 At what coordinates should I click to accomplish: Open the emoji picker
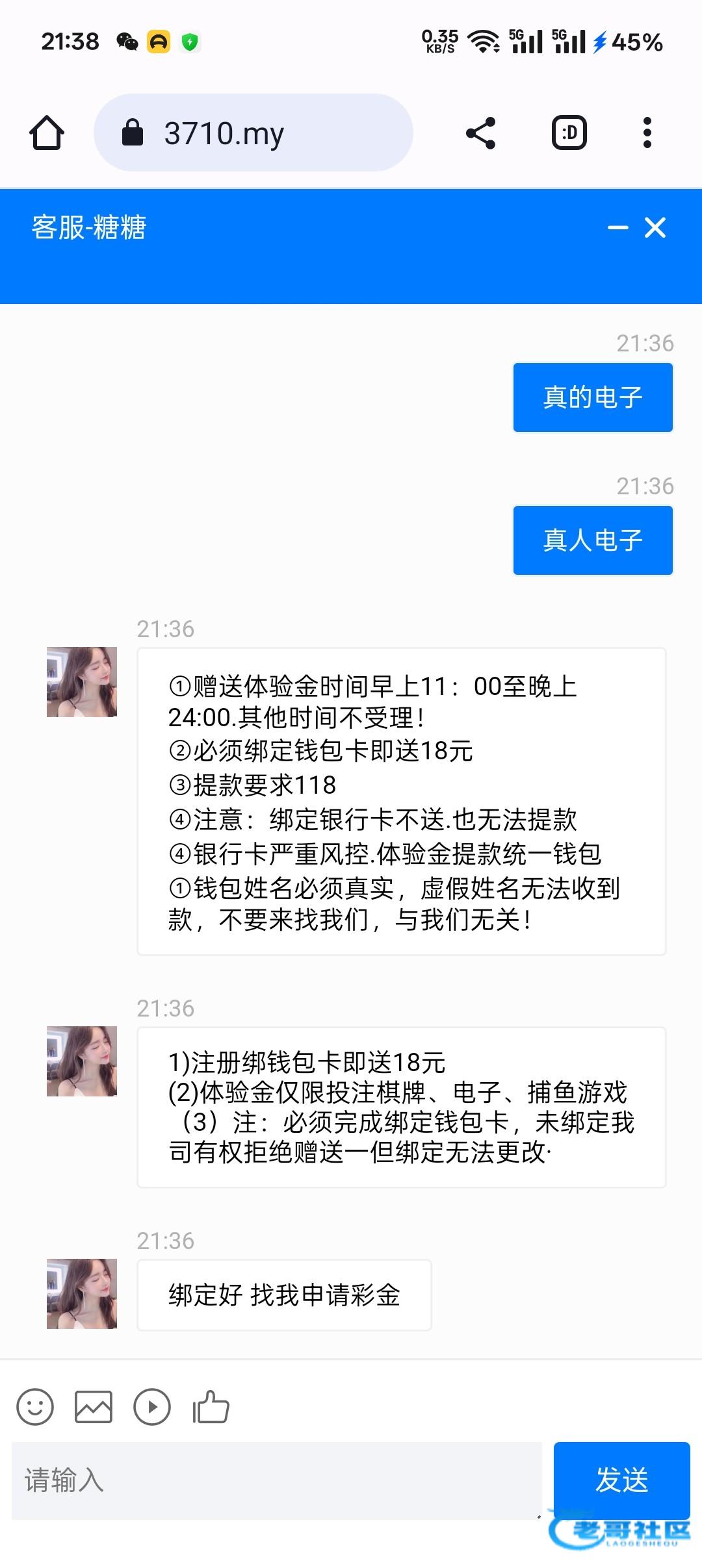pos(35,1407)
